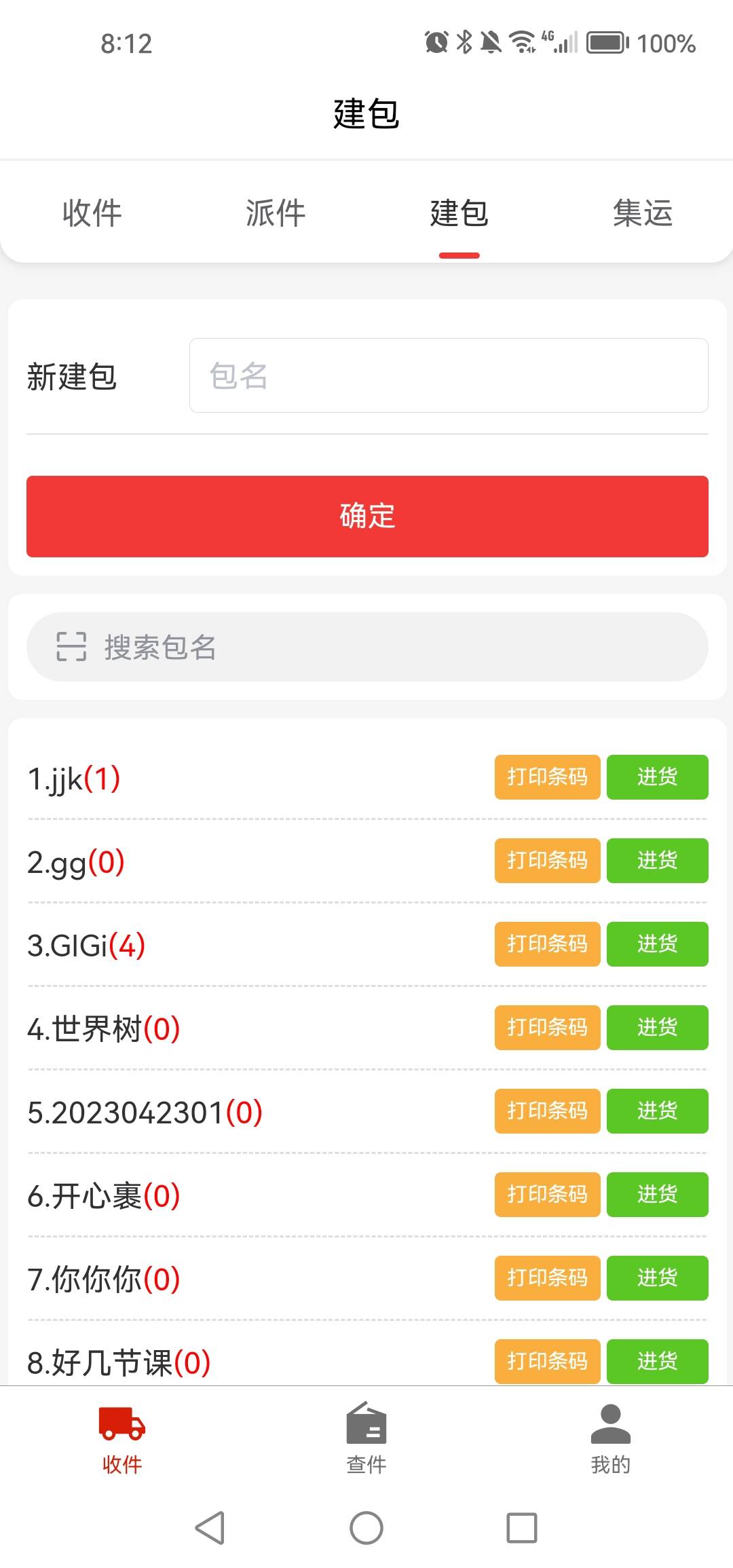Tap 进货 for package 2023042301
Viewport: 733px width, 1568px height.
(657, 1111)
